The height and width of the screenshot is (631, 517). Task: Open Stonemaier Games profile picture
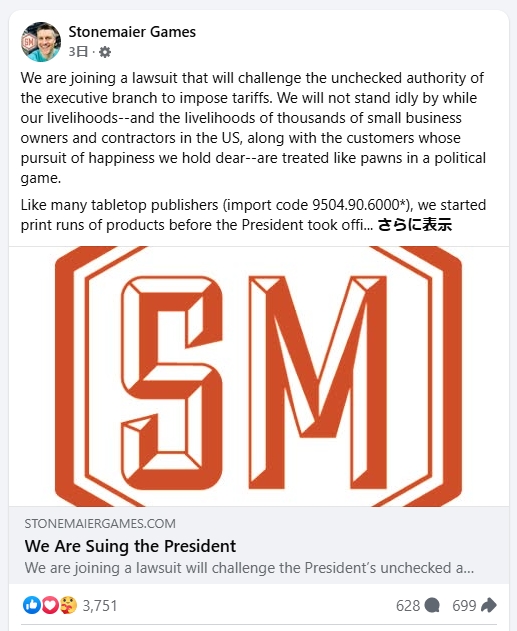(41, 42)
